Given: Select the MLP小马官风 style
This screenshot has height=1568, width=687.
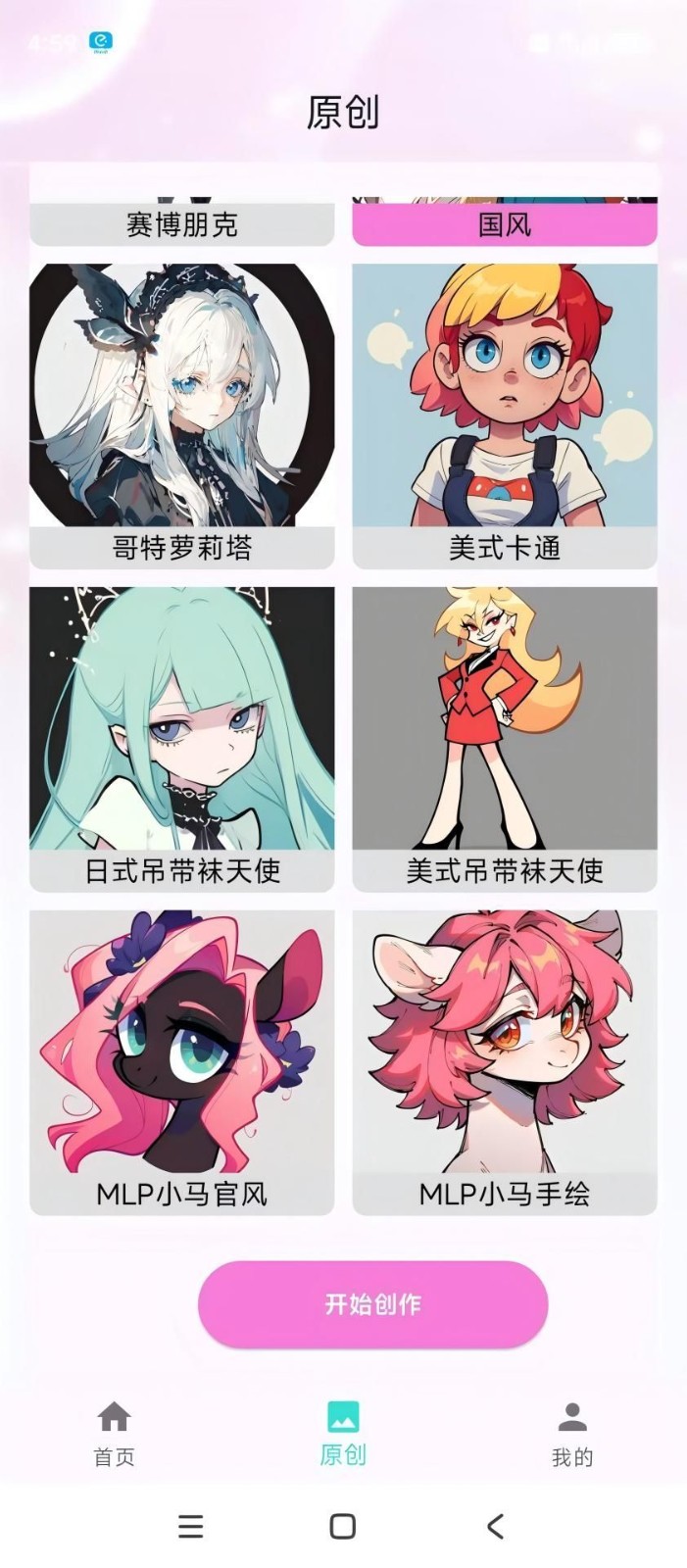Looking at the screenshot, I should [181, 1061].
